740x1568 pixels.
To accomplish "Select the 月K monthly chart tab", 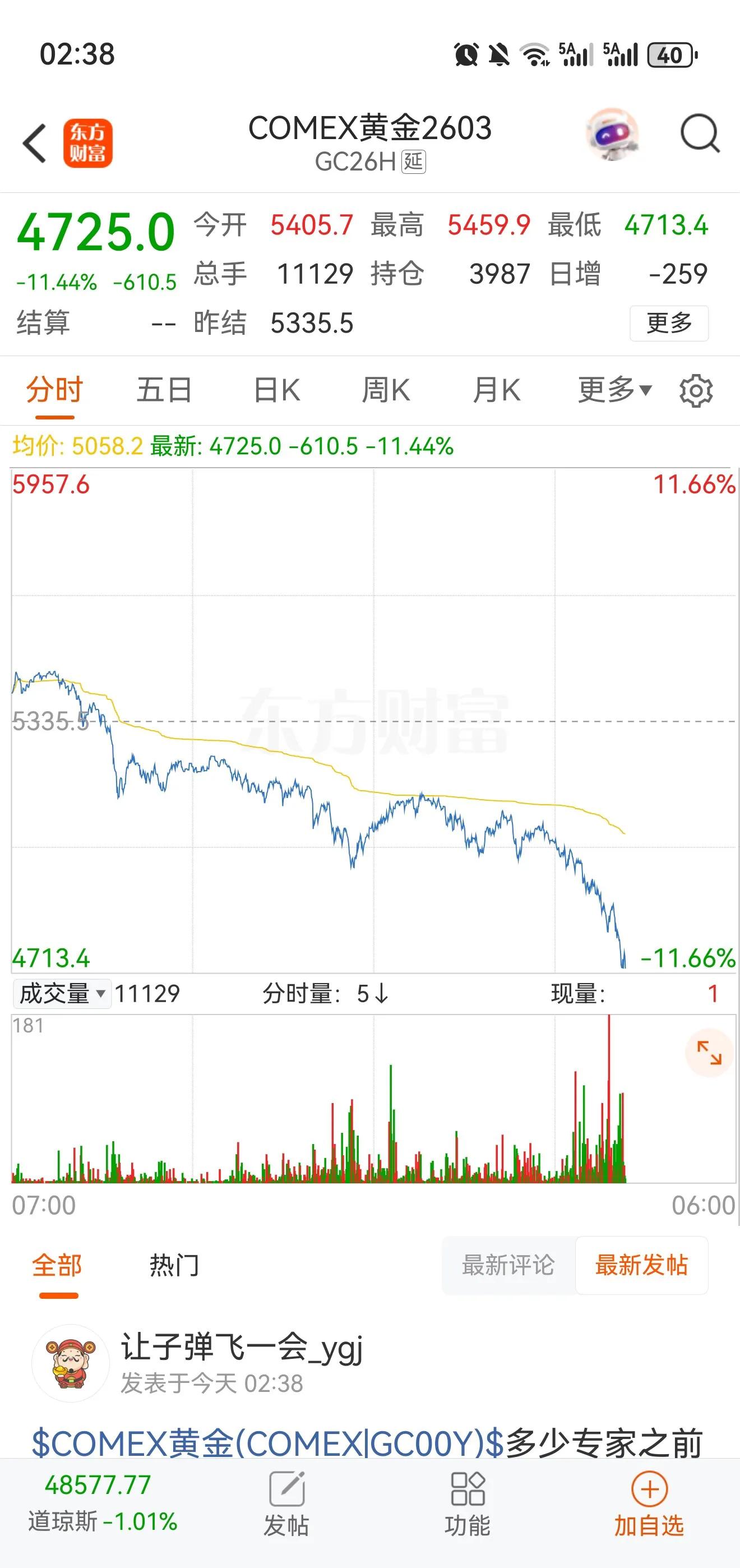I will click(x=497, y=390).
